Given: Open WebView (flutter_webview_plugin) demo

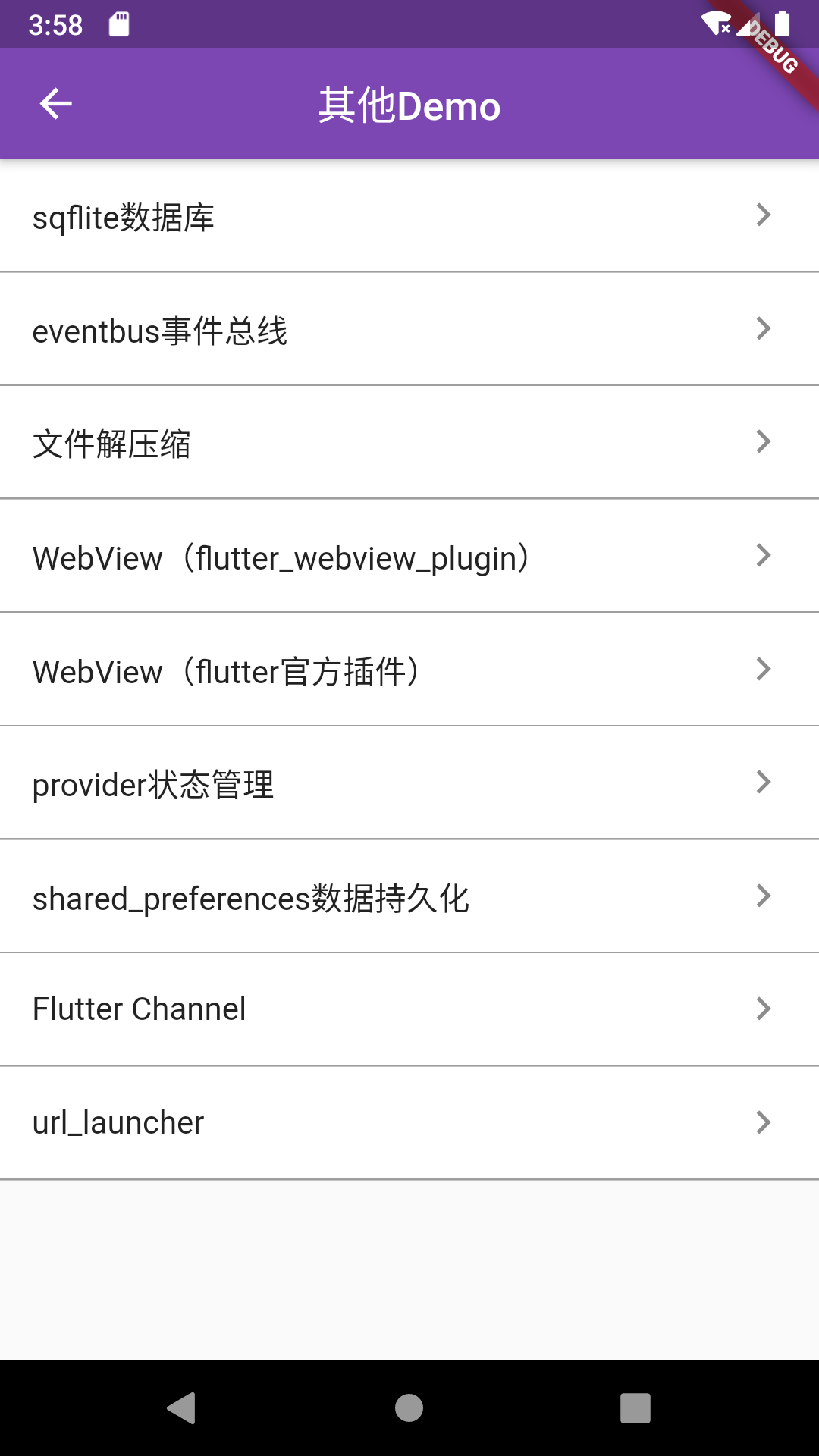Looking at the screenshot, I should point(409,557).
